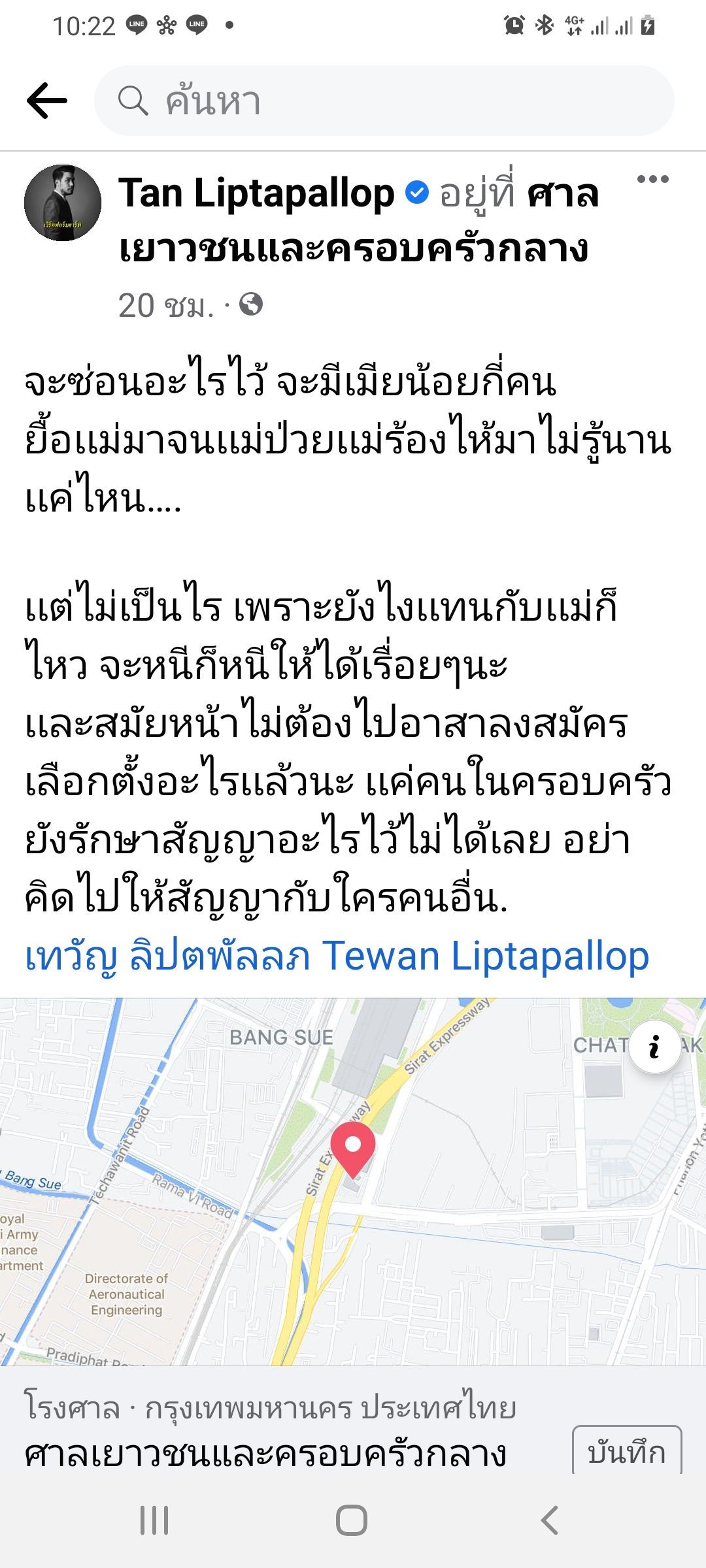
Task: Open the recent apps button
Action: pyautogui.click(x=155, y=1520)
